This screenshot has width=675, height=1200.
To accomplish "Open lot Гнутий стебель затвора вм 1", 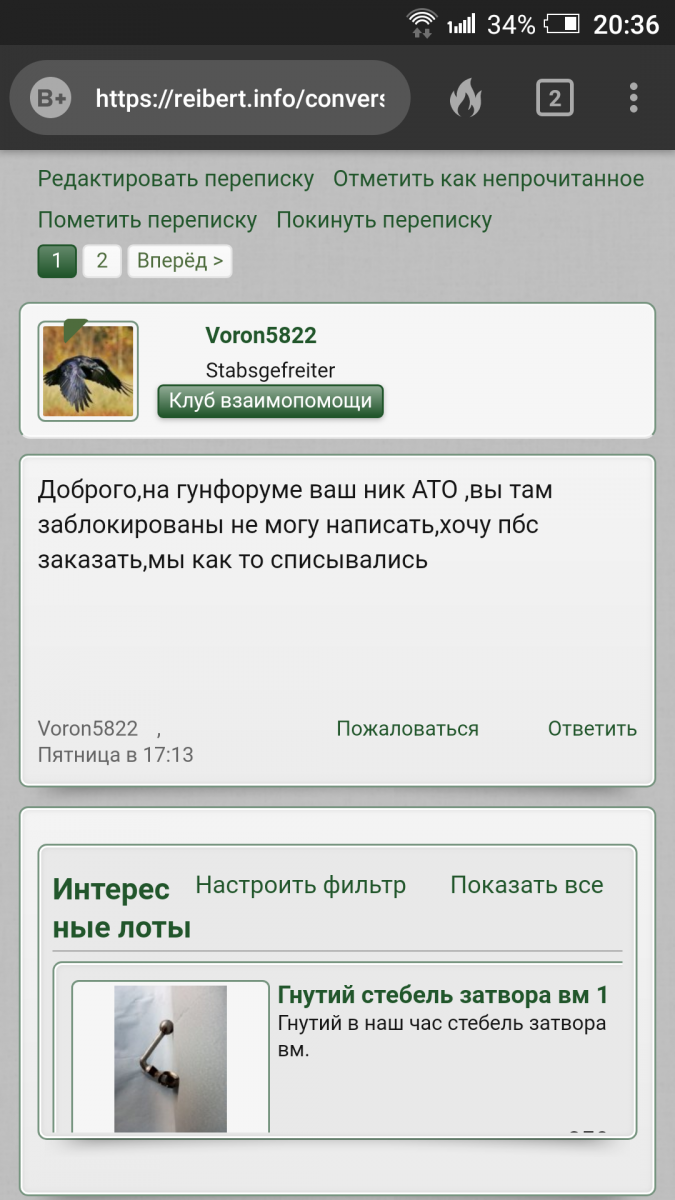I will tap(443, 995).
